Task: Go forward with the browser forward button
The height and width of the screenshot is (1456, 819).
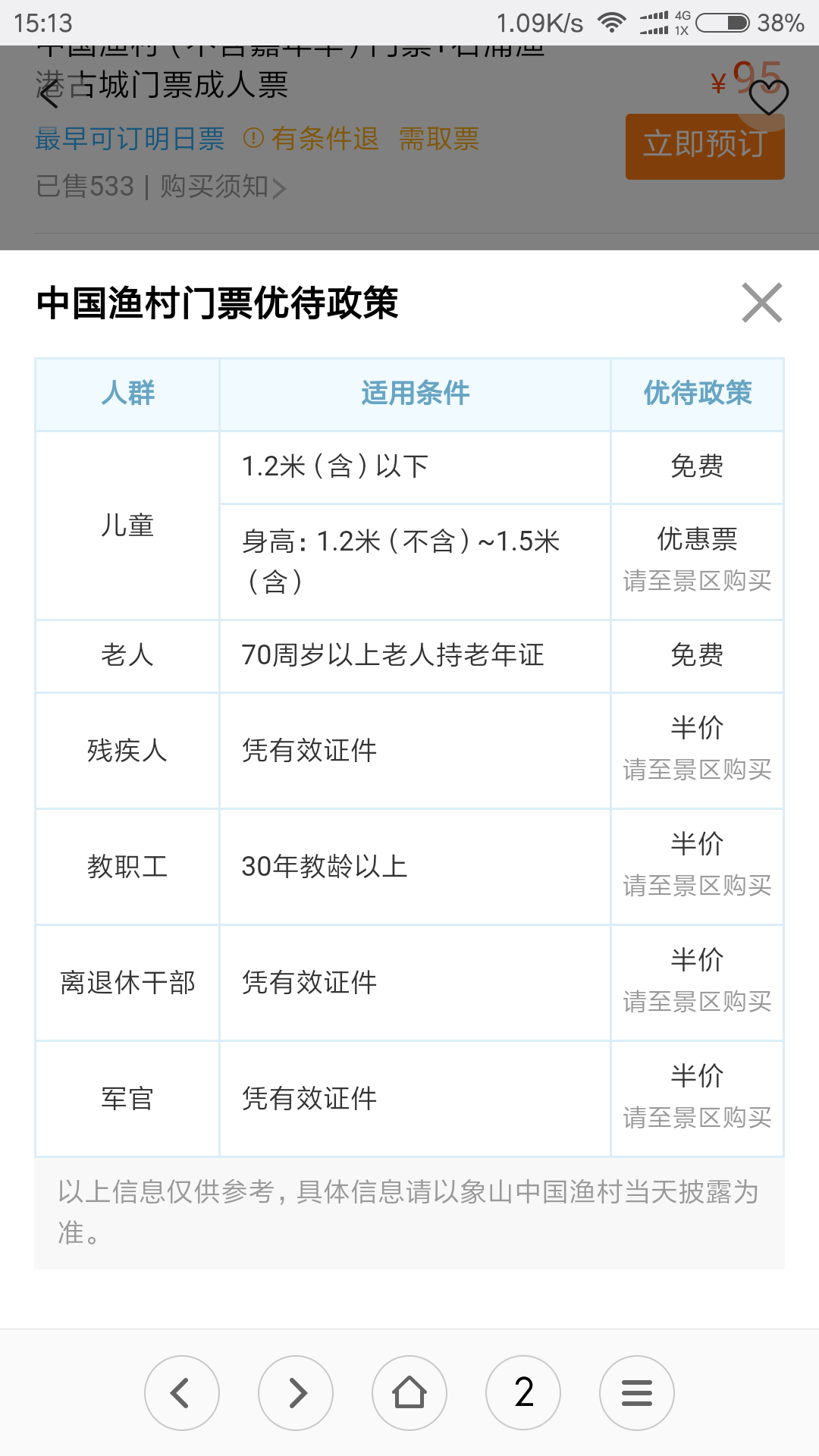Action: [296, 1393]
